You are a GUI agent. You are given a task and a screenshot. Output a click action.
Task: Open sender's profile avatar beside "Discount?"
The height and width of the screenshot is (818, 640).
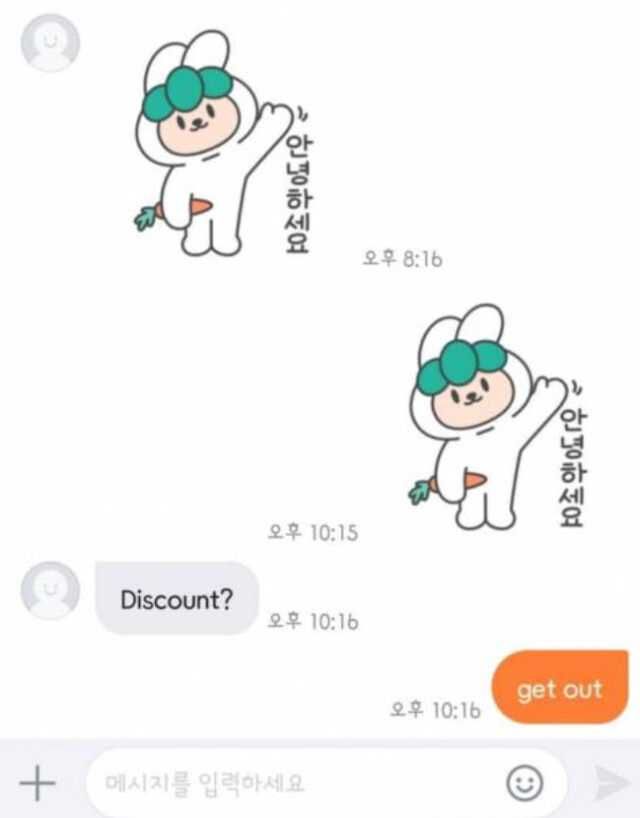(x=50, y=590)
